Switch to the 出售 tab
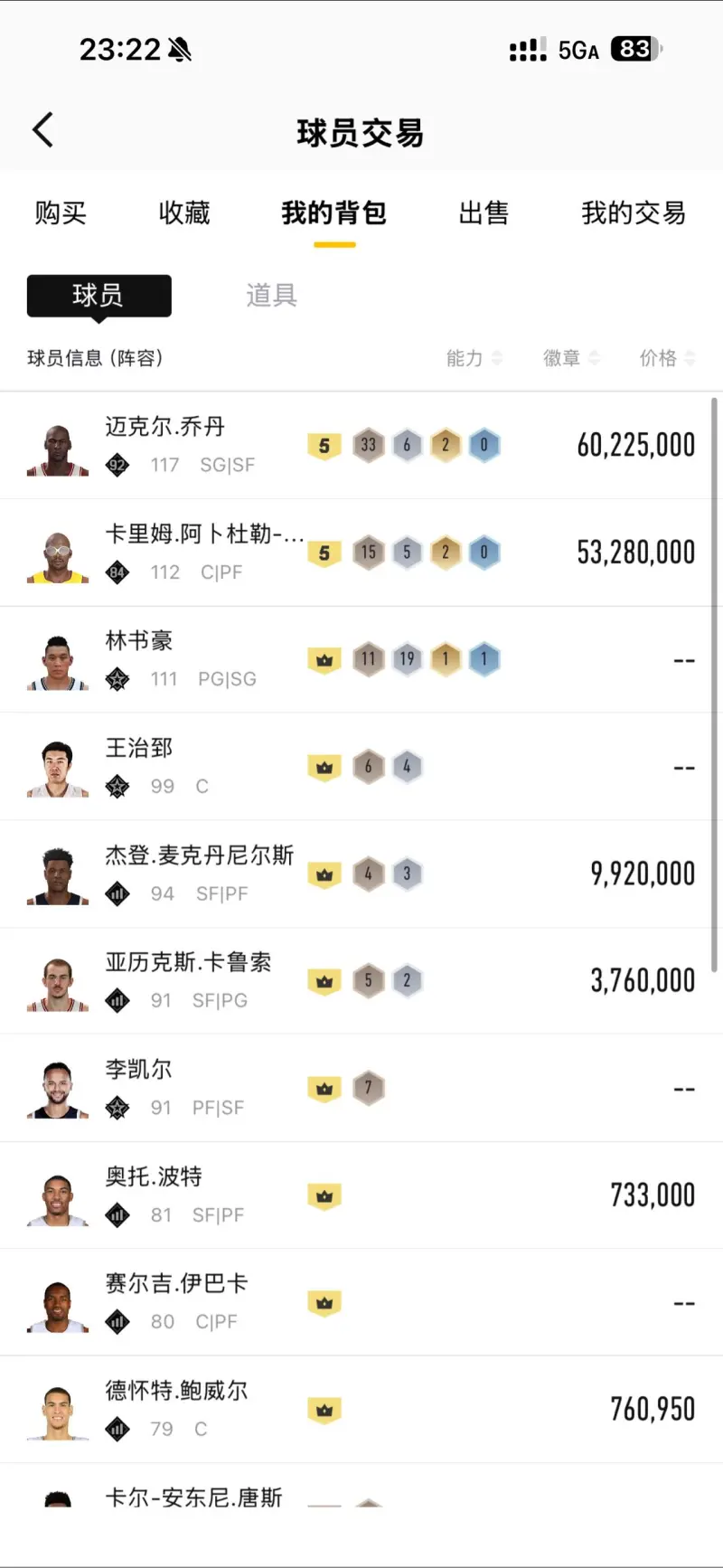The width and height of the screenshot is (723, 1568). click(484, 213)
